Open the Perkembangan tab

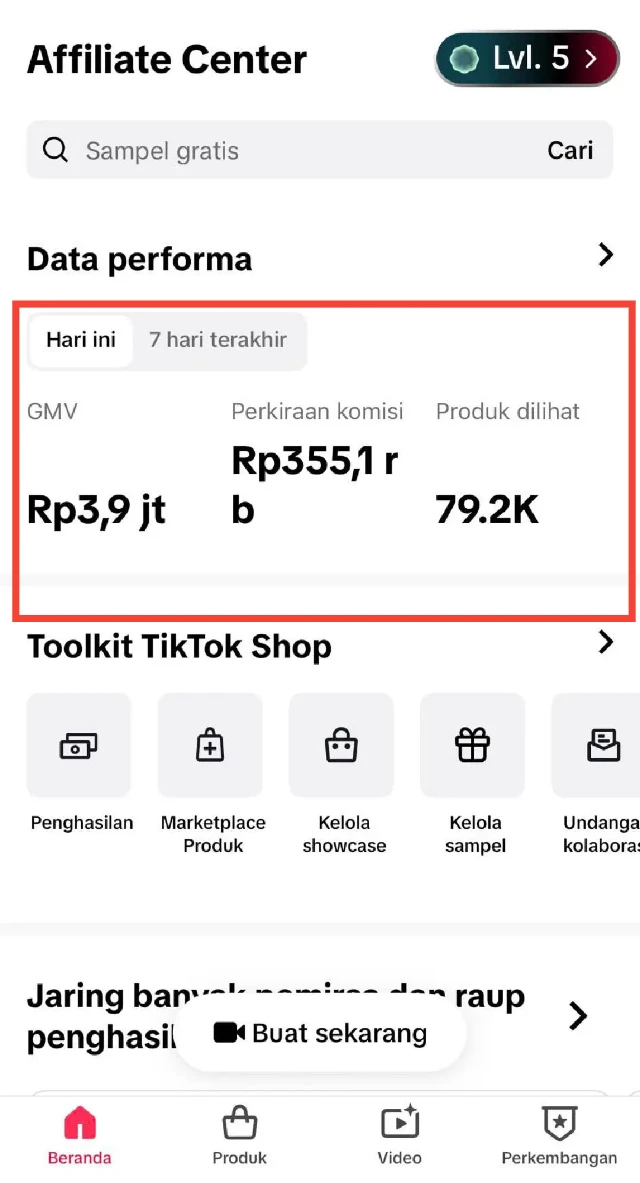(559, 1136)
